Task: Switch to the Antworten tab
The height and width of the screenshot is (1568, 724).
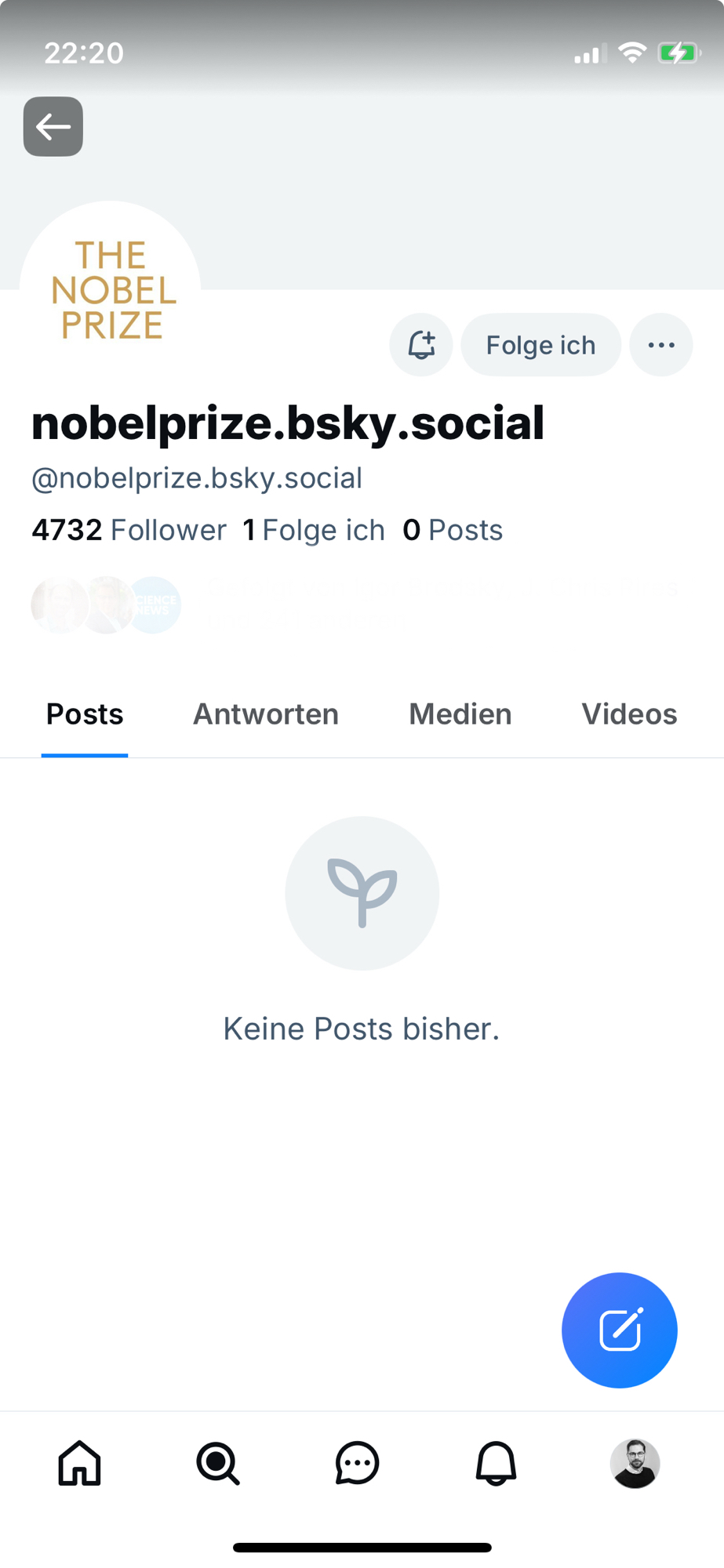Action: tap(266, 714)
